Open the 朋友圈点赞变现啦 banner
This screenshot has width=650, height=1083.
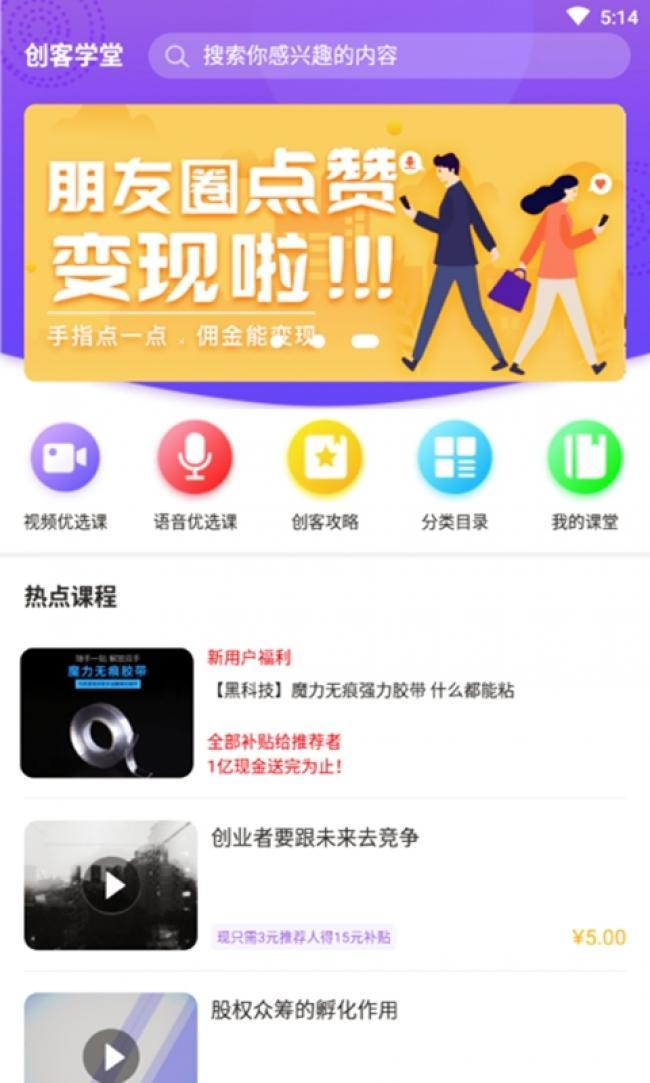point(325,242)
